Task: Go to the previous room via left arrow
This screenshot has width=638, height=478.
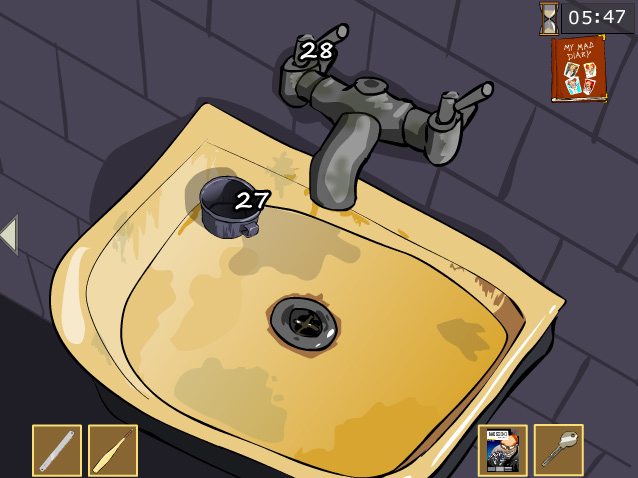Action: (9, 234)
